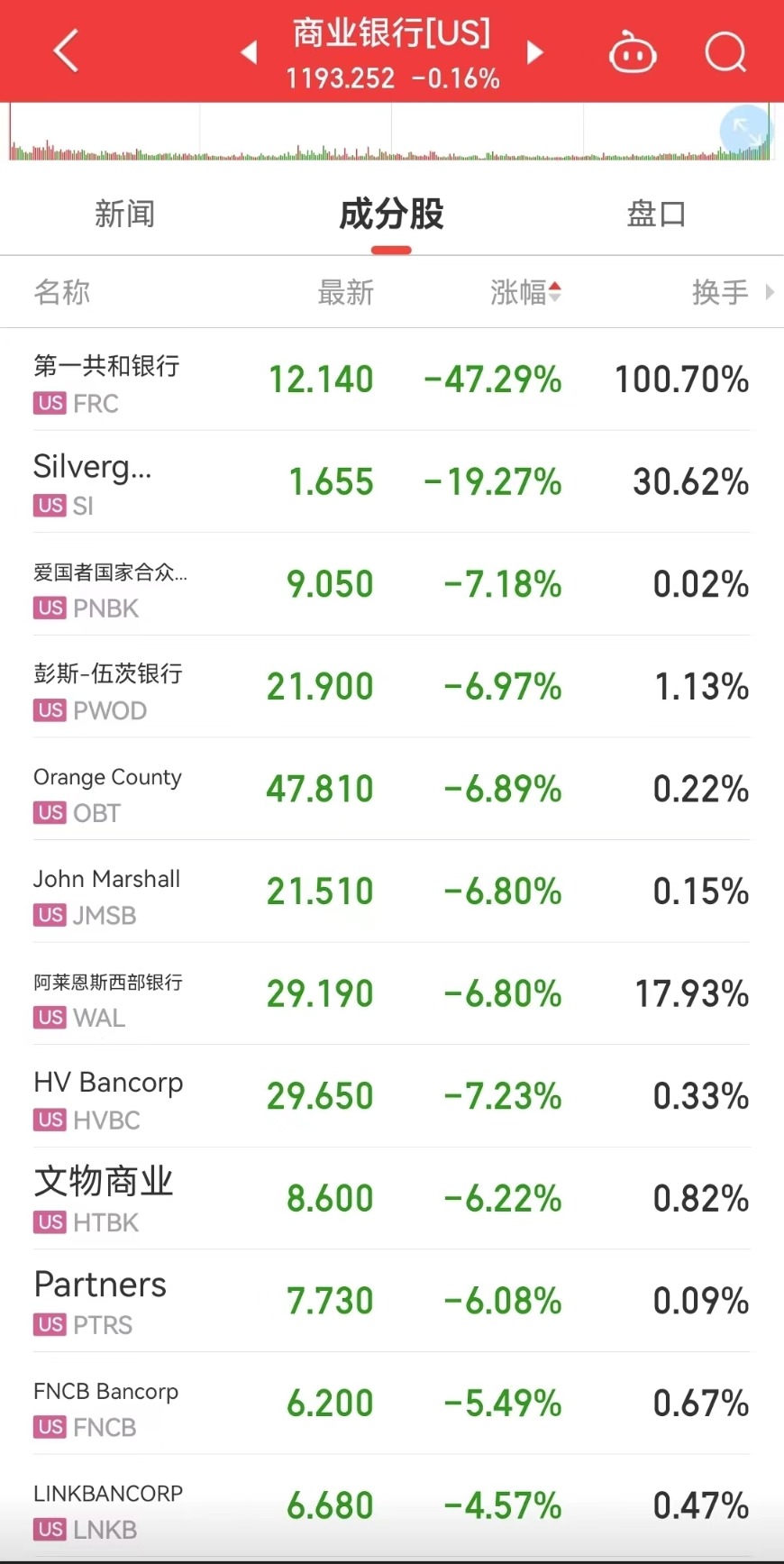Switch to the 新闻 tab
The height and width of the screenshot is (1564, 784).
(x=124, y=215)
